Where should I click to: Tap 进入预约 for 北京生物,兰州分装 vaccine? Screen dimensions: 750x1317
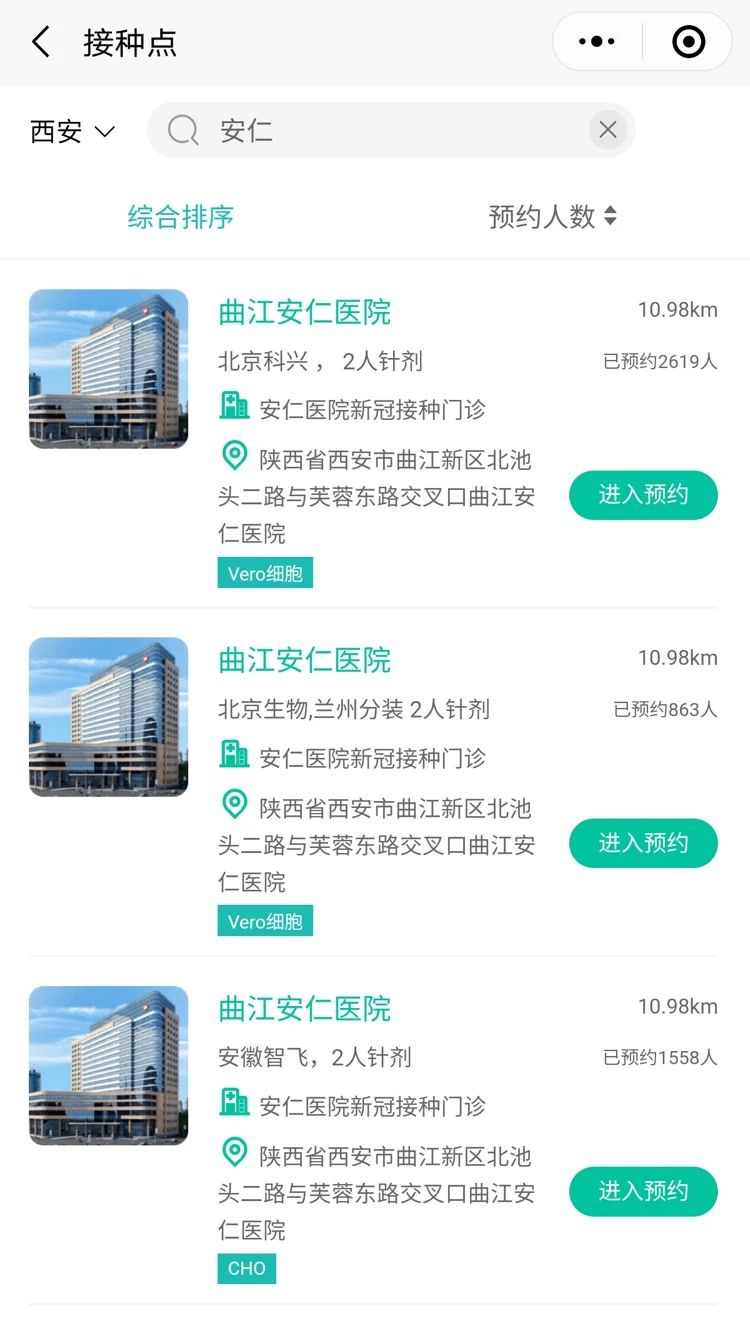click(x=643, y=843)
